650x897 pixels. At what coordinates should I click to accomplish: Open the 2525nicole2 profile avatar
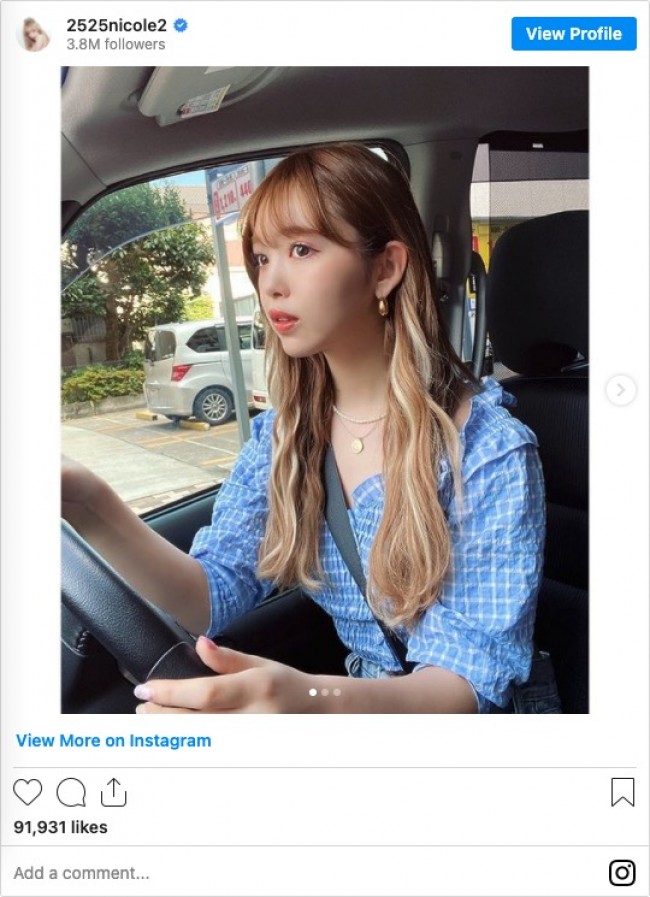tap(33, 34)
